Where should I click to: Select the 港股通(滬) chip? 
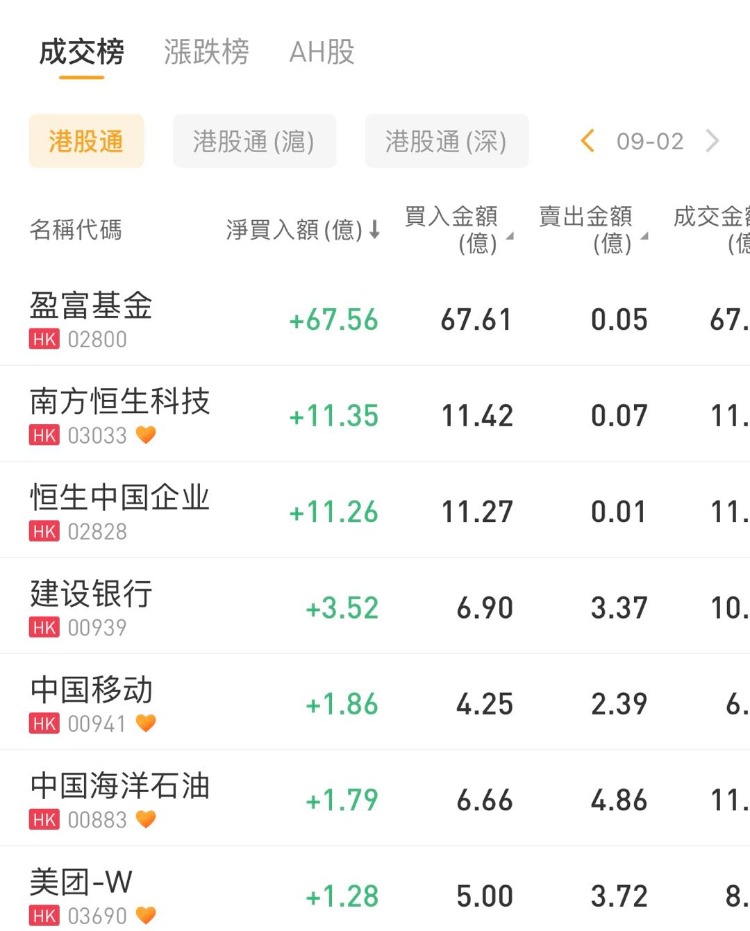point(254,141)
